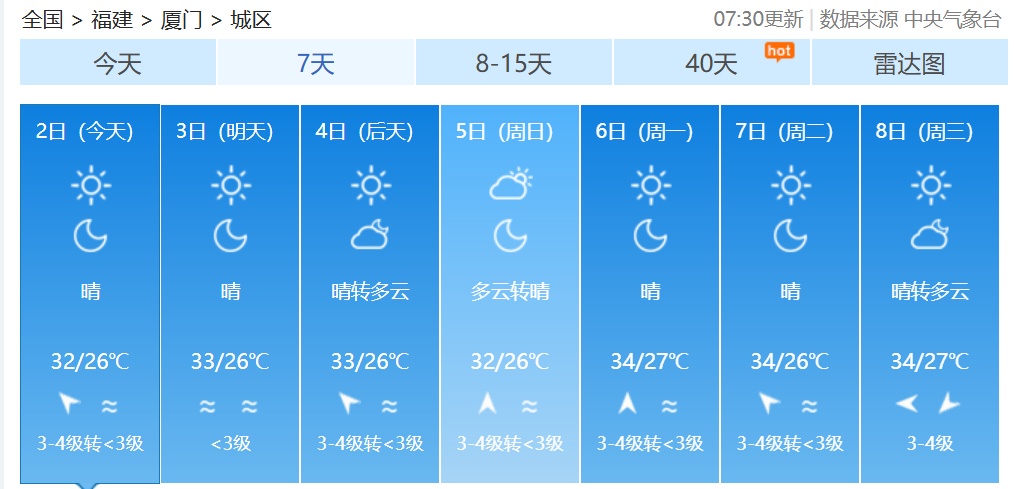Switch to the 今天 forecast tab
The height and width of the screenshot is (489, 1014).
(118, 64)
